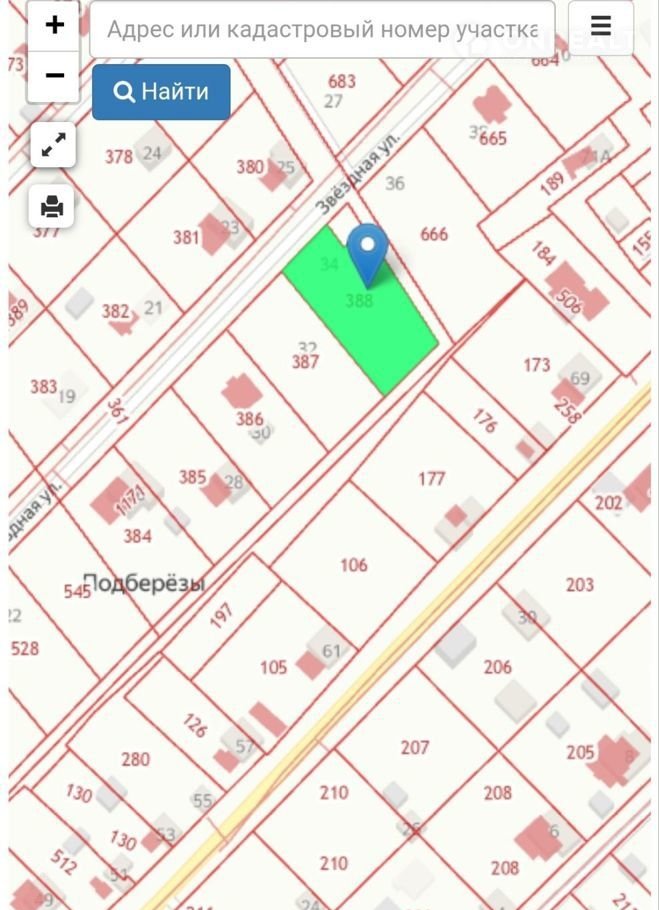Viewport: 659px width, 910px height.
Task: Open the hamburger menu
Action: pyautogui.click(x=600, y=27)
